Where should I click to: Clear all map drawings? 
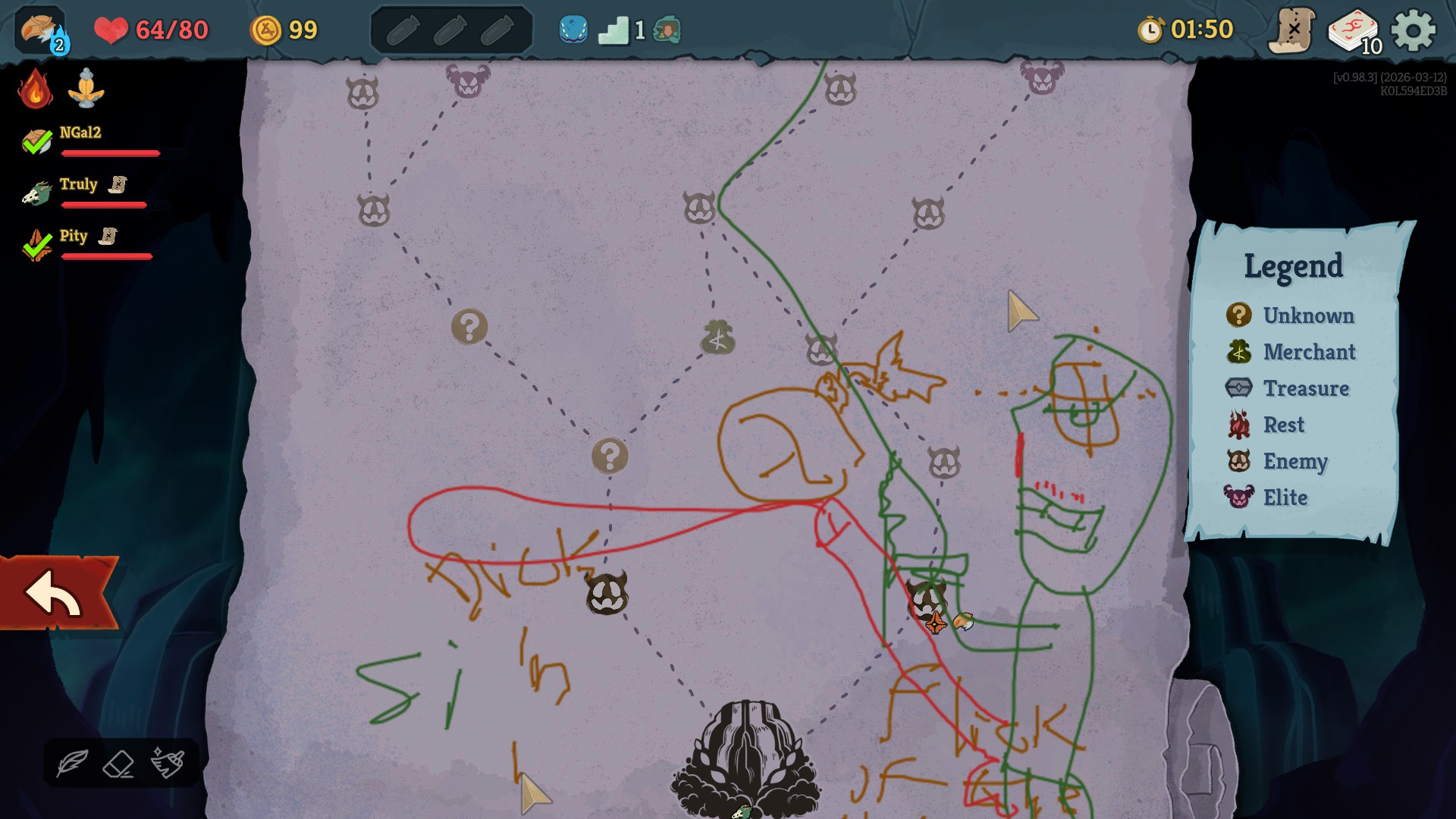167,763
